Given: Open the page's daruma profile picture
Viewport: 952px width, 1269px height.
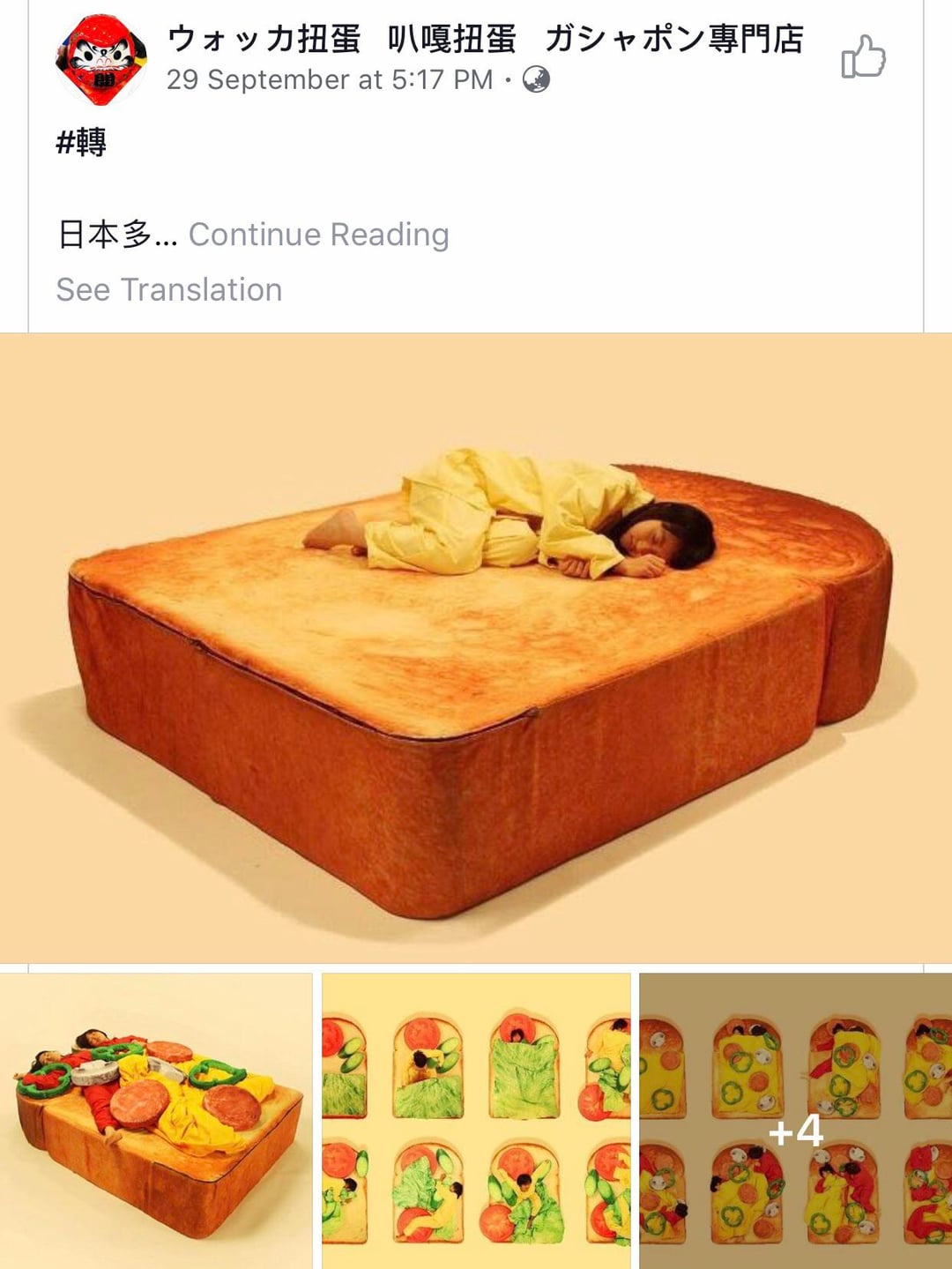Looking at the screenshot, I should [100, 59].
